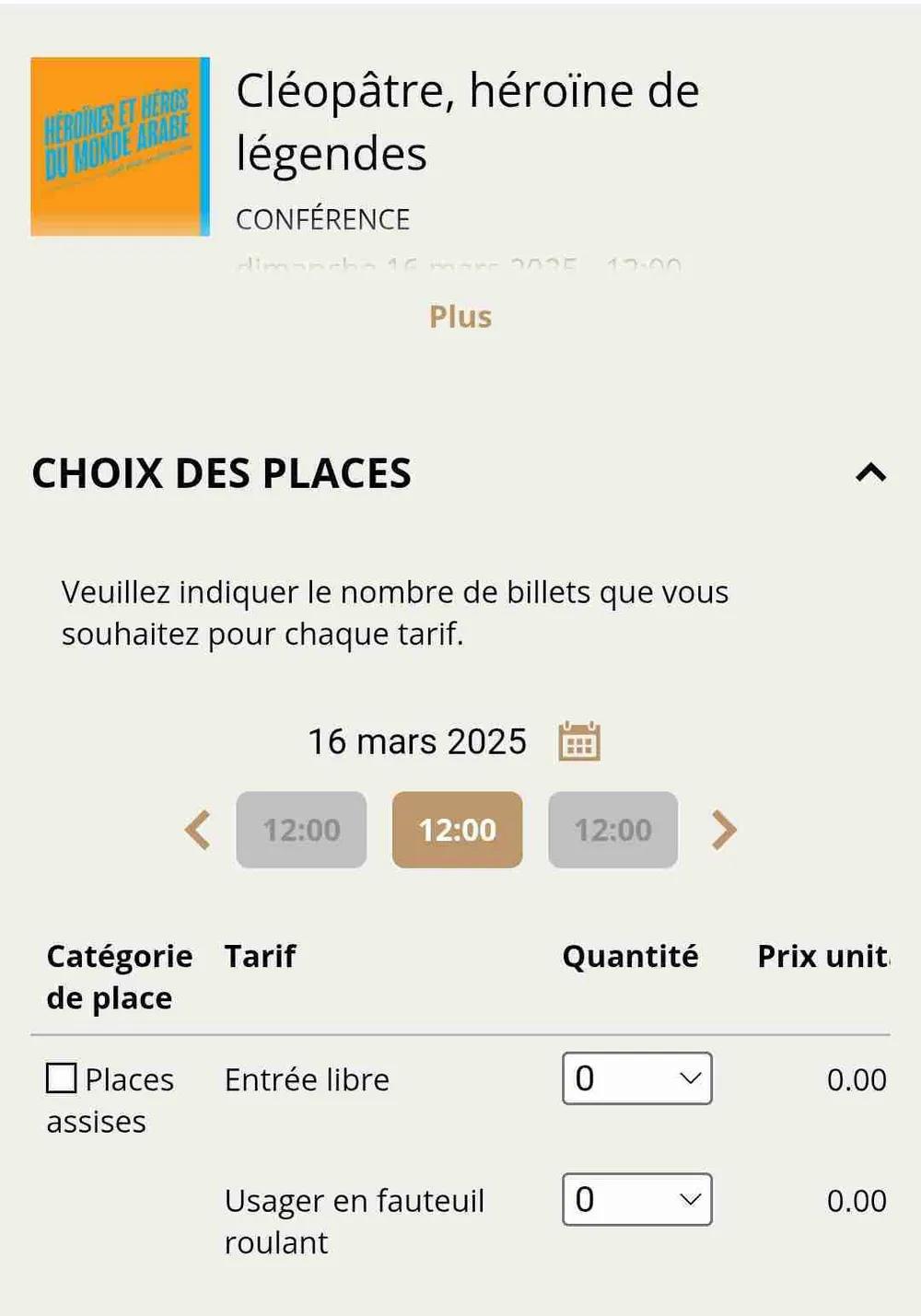Check the Places assises checkbox
Image resolution: width=921 pixels, height=1316 pixels.
[62, 1077]
